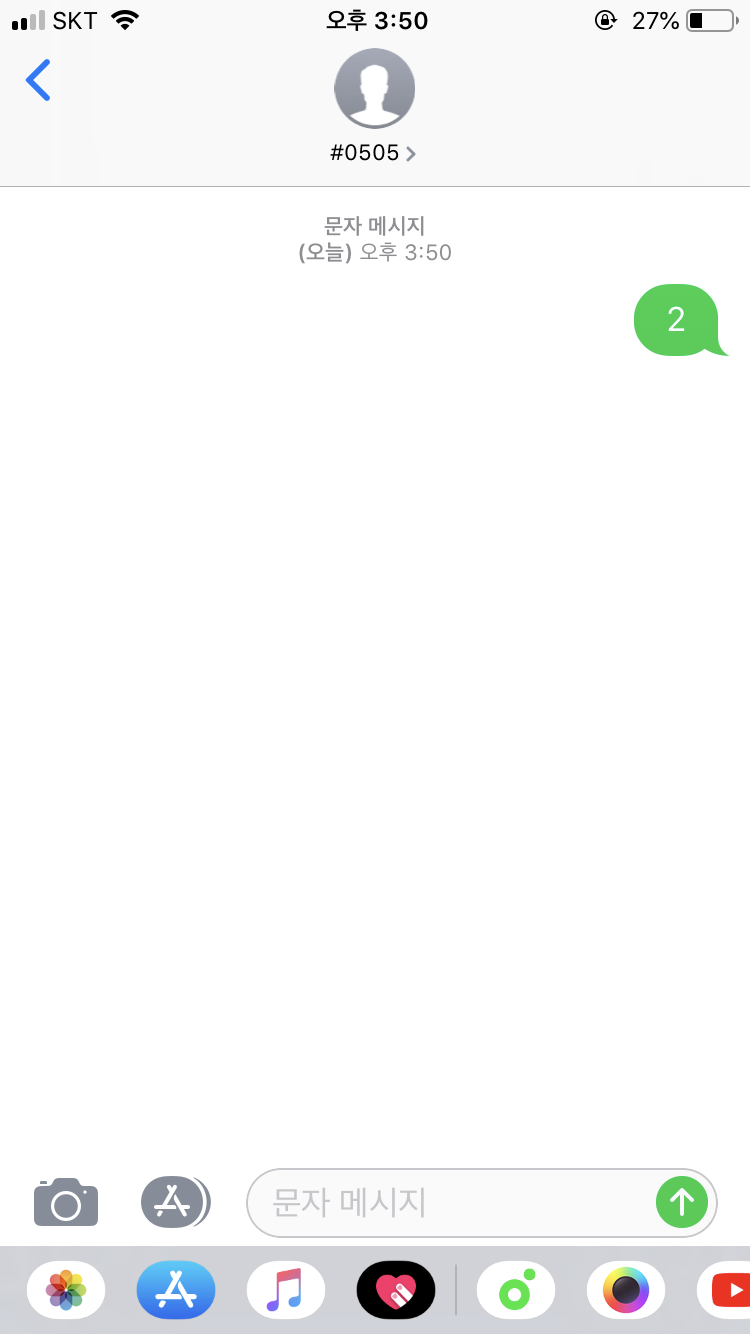Launch the Apple Music app icon
The image size is (750, 1334).
point(285,1290)
